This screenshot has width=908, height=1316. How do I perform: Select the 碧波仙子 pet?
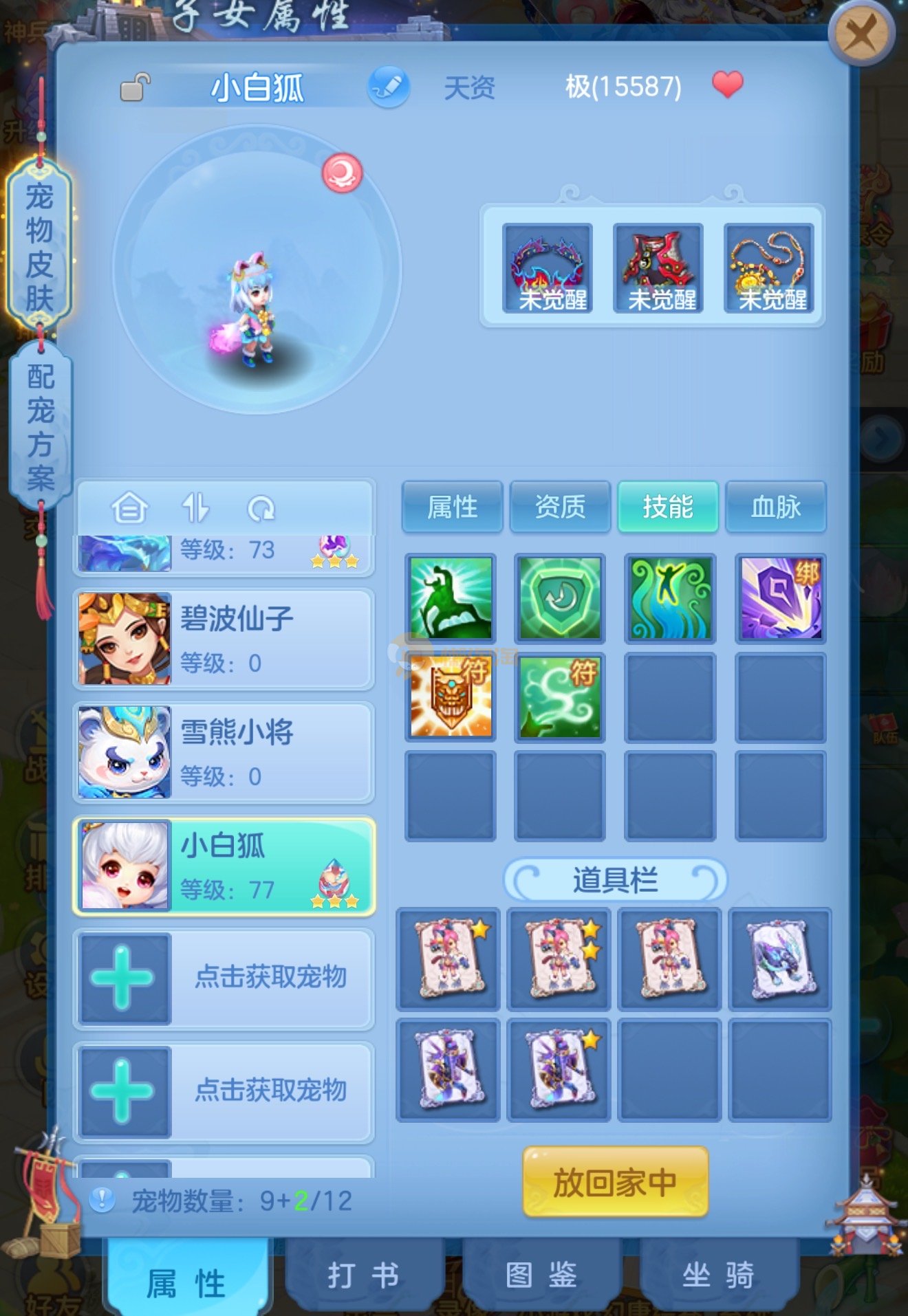(x=224, y=639)
